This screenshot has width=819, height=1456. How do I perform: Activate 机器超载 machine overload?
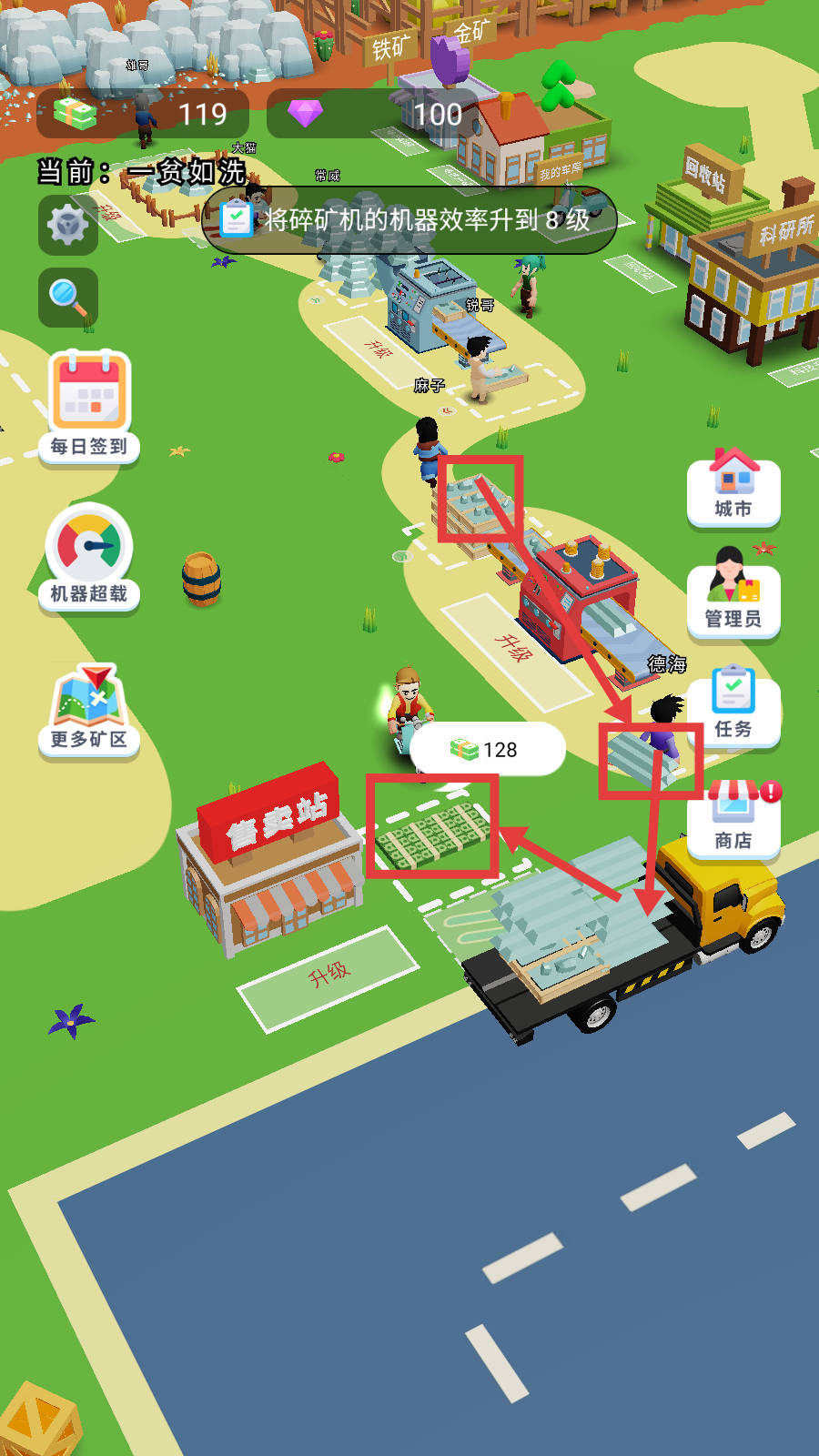[89, 557]
